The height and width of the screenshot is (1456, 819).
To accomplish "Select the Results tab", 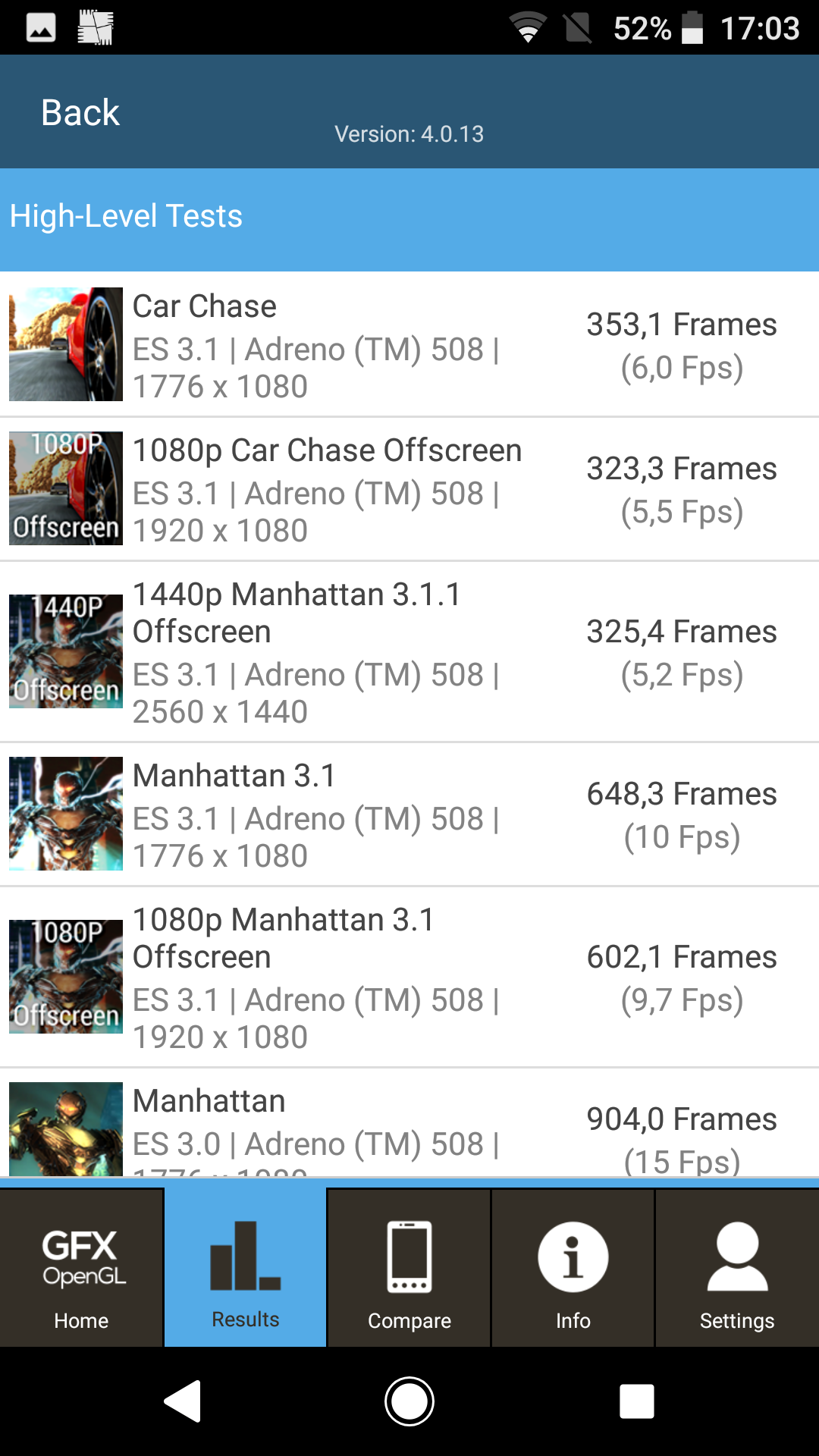I will [246, 1268].
